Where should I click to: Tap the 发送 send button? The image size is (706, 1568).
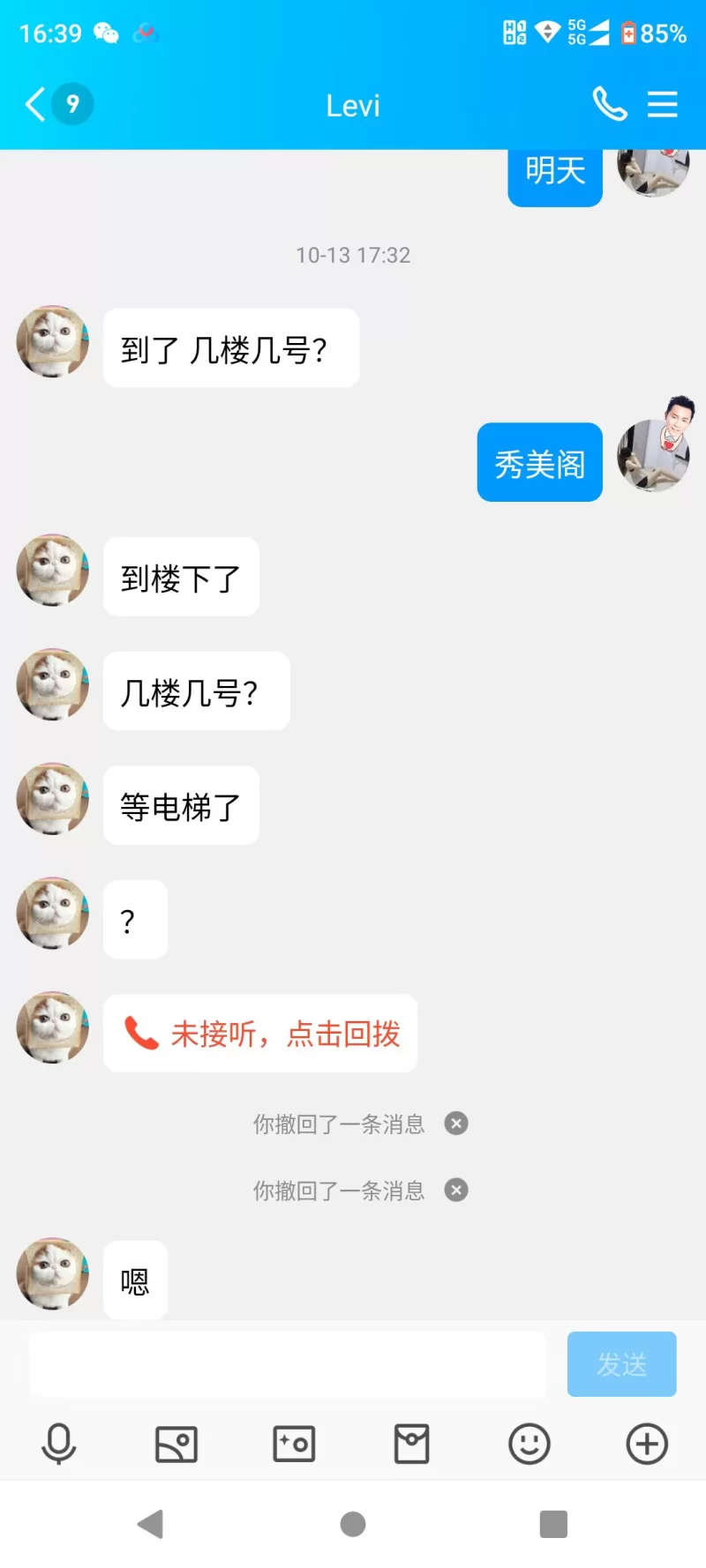pos(621,1363)
